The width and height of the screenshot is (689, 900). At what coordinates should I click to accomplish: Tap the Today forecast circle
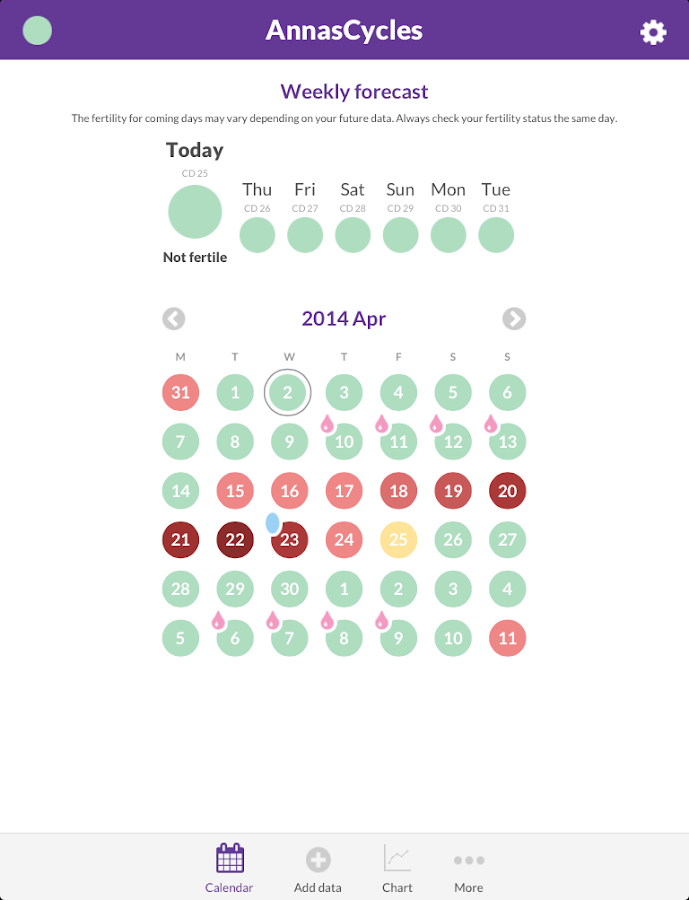195,211
